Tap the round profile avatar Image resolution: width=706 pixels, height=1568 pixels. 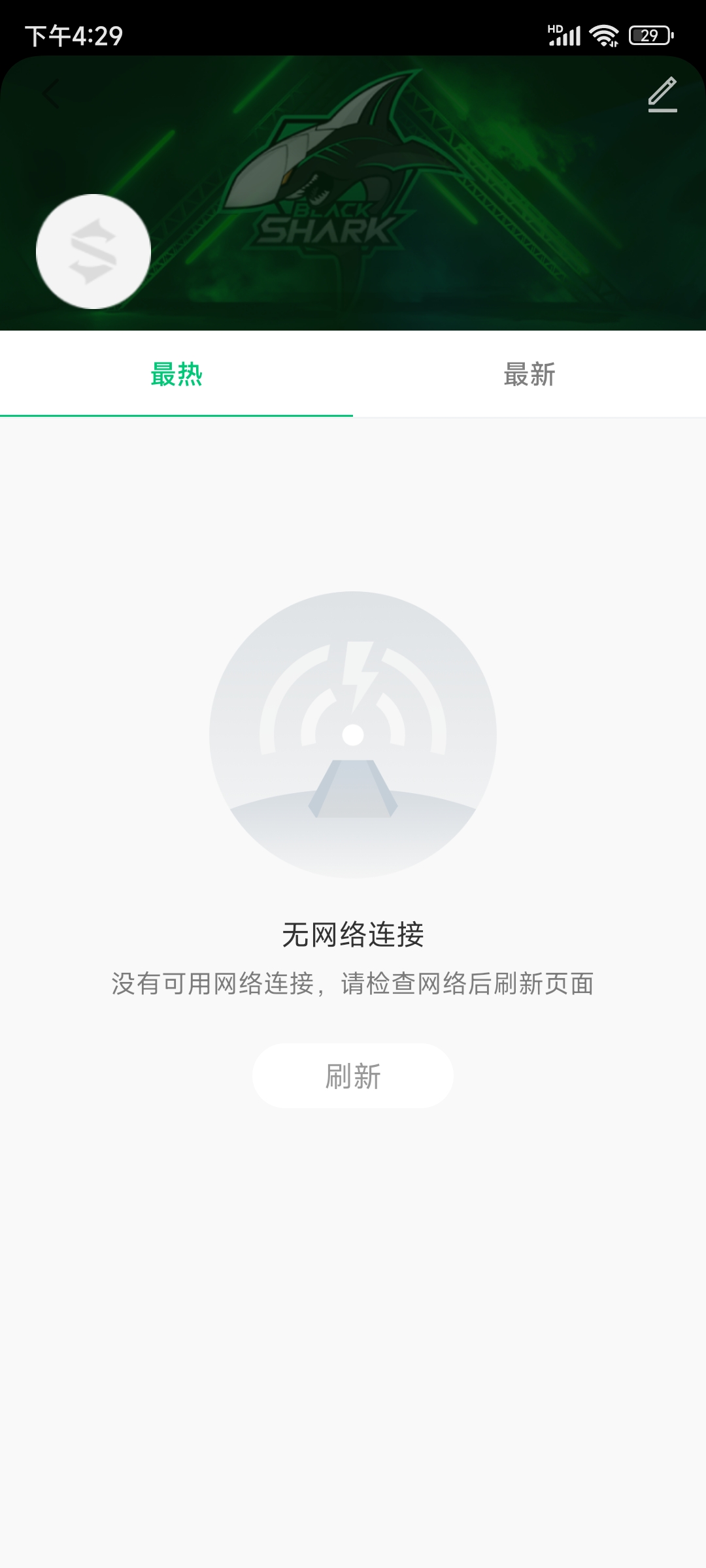pos(93,252)
